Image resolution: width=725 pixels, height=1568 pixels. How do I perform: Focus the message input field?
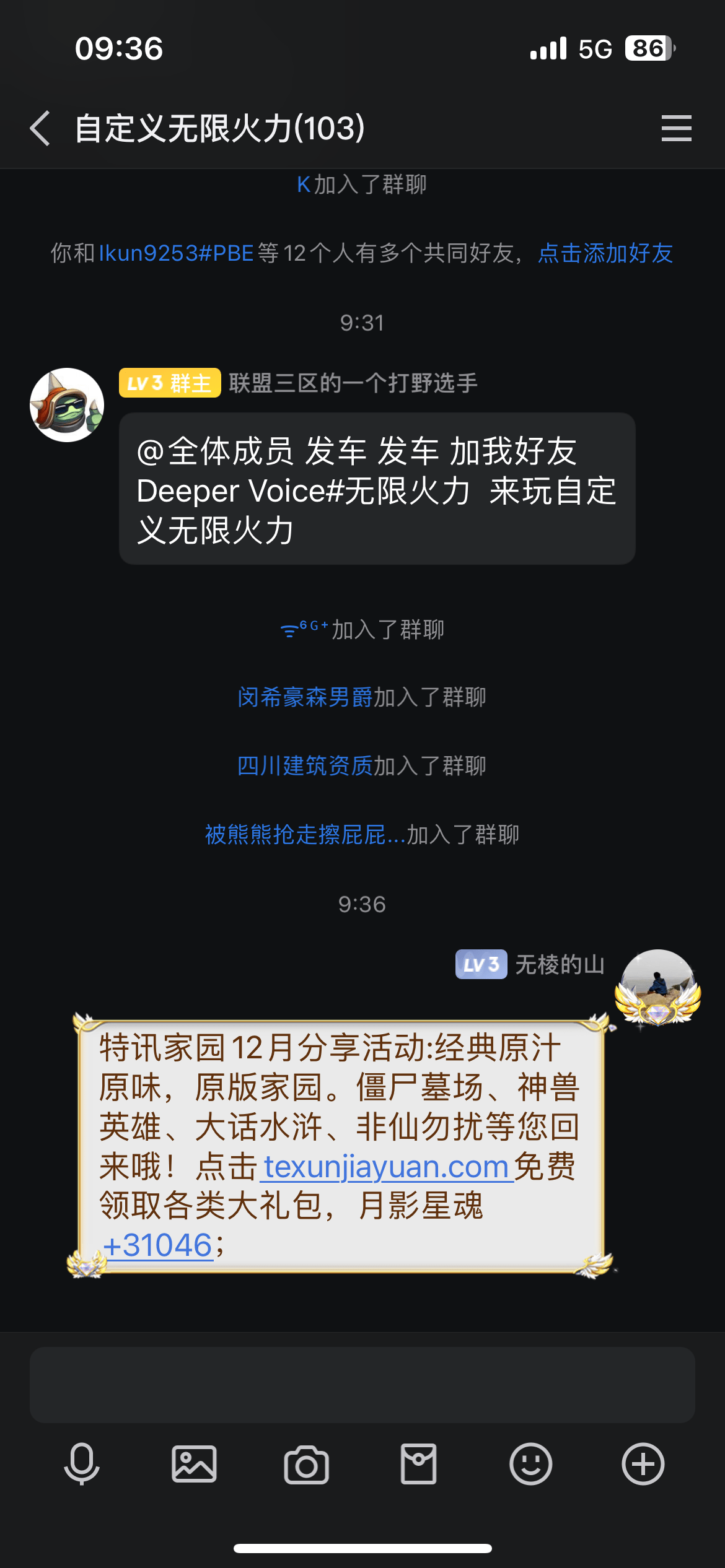(x=362, y=1385)
